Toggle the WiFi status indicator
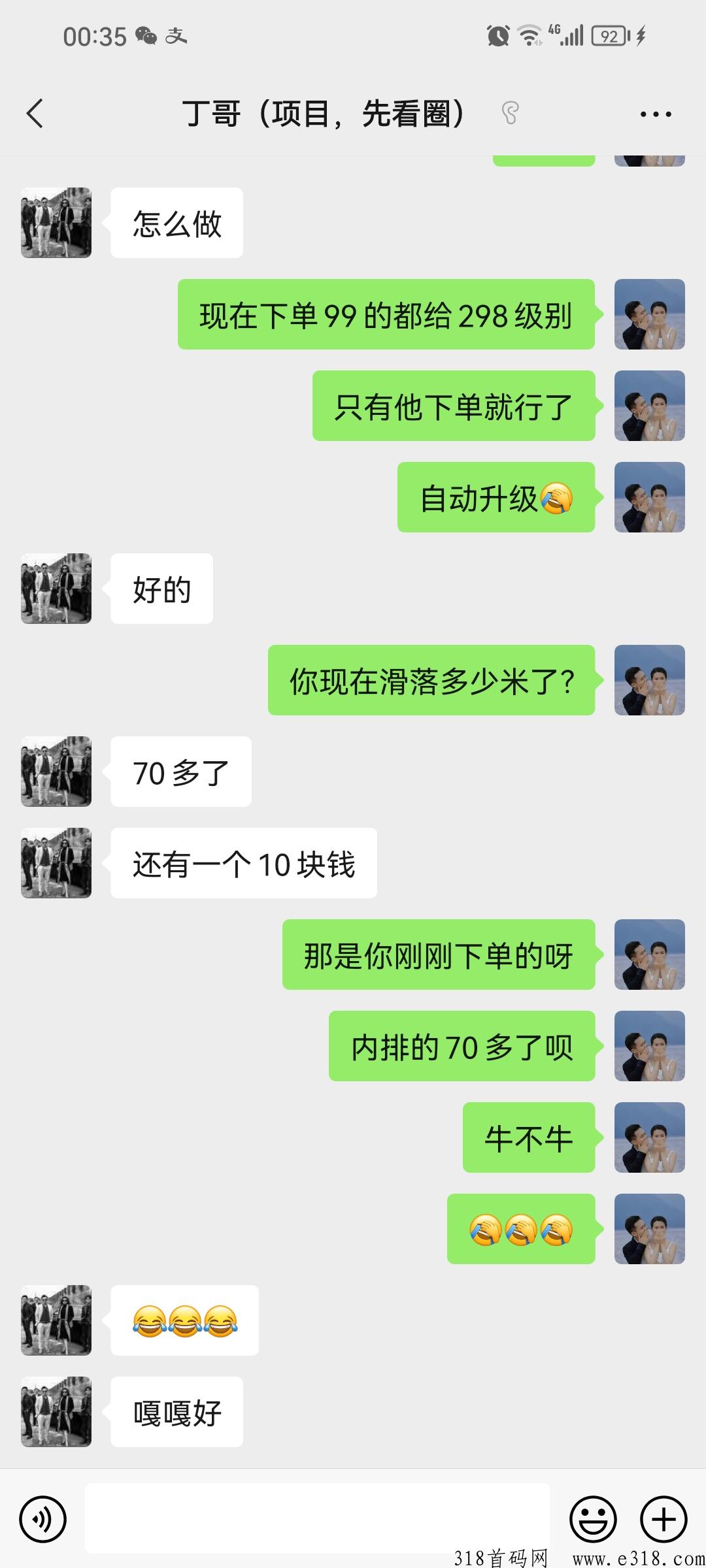Viewport: 706px width, 1568px height. (x=530, y=36)
